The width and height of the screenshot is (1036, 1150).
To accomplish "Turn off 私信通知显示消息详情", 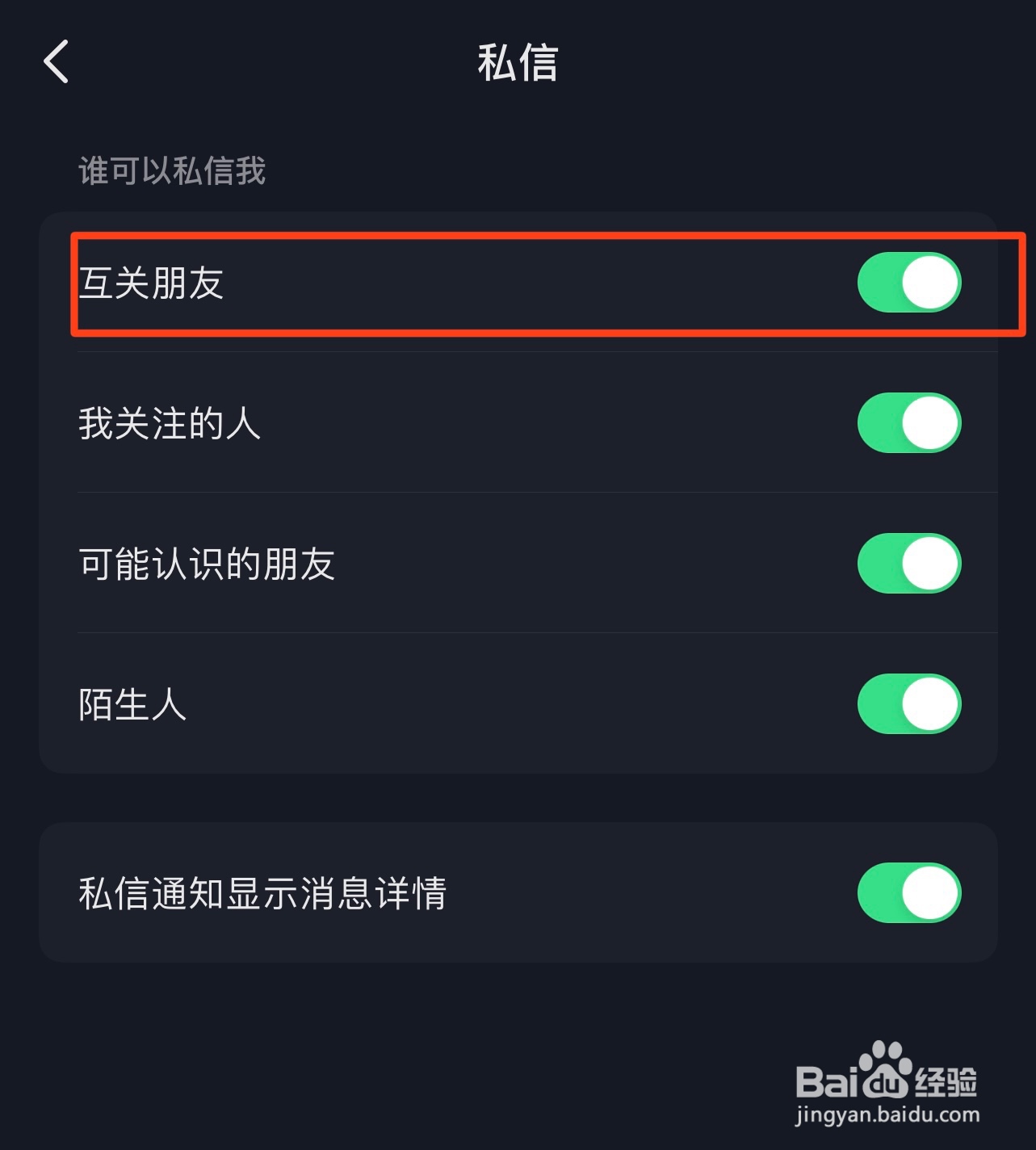I will point(908,894).
